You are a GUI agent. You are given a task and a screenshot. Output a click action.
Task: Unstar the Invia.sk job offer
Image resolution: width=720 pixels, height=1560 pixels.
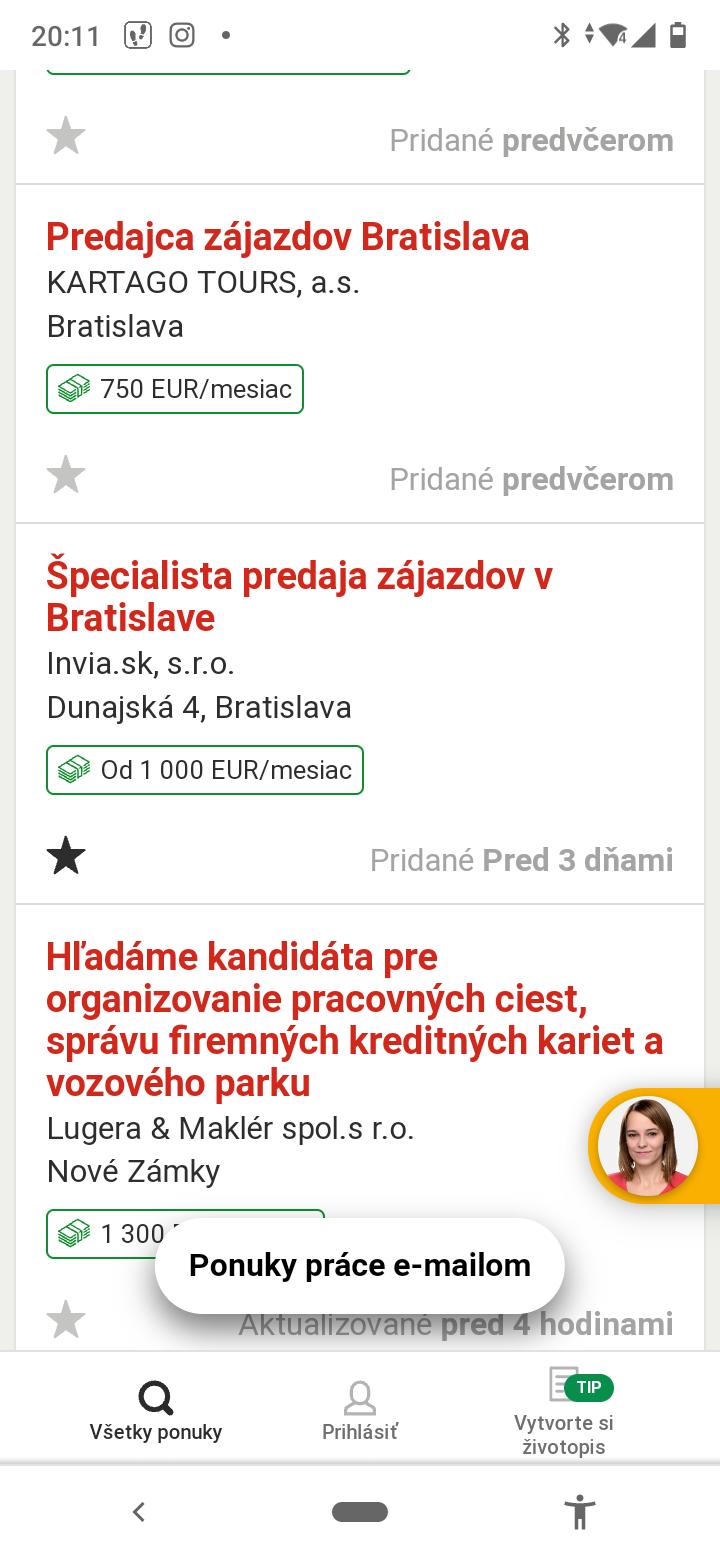click(x=66, y=857)
